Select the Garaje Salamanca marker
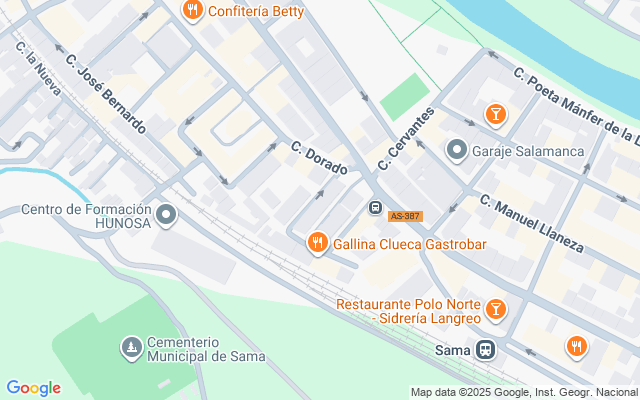Screen dimensions: 640x400 (x=457, y=151)
